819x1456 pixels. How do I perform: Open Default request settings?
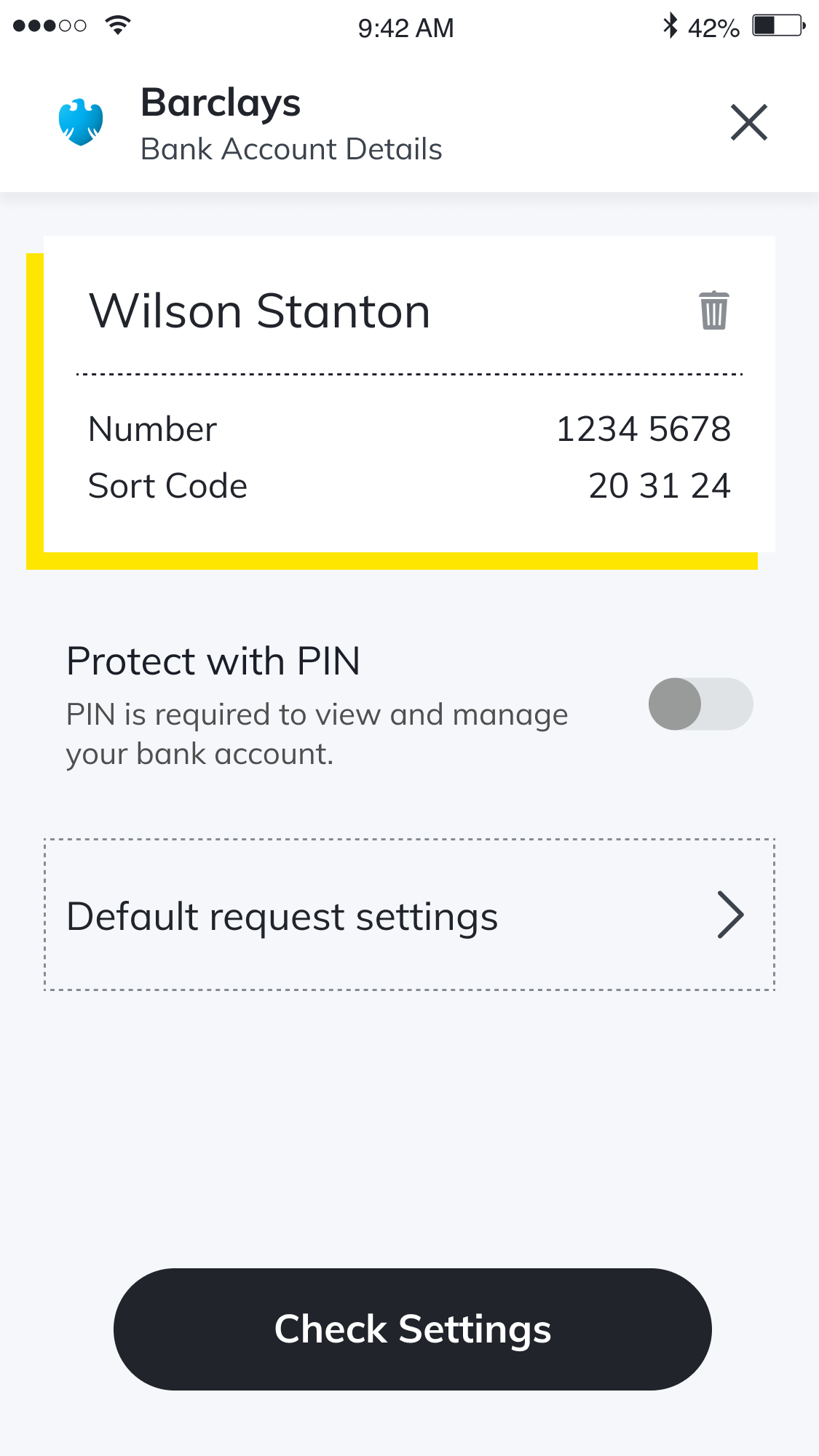[x=409, y=915]
